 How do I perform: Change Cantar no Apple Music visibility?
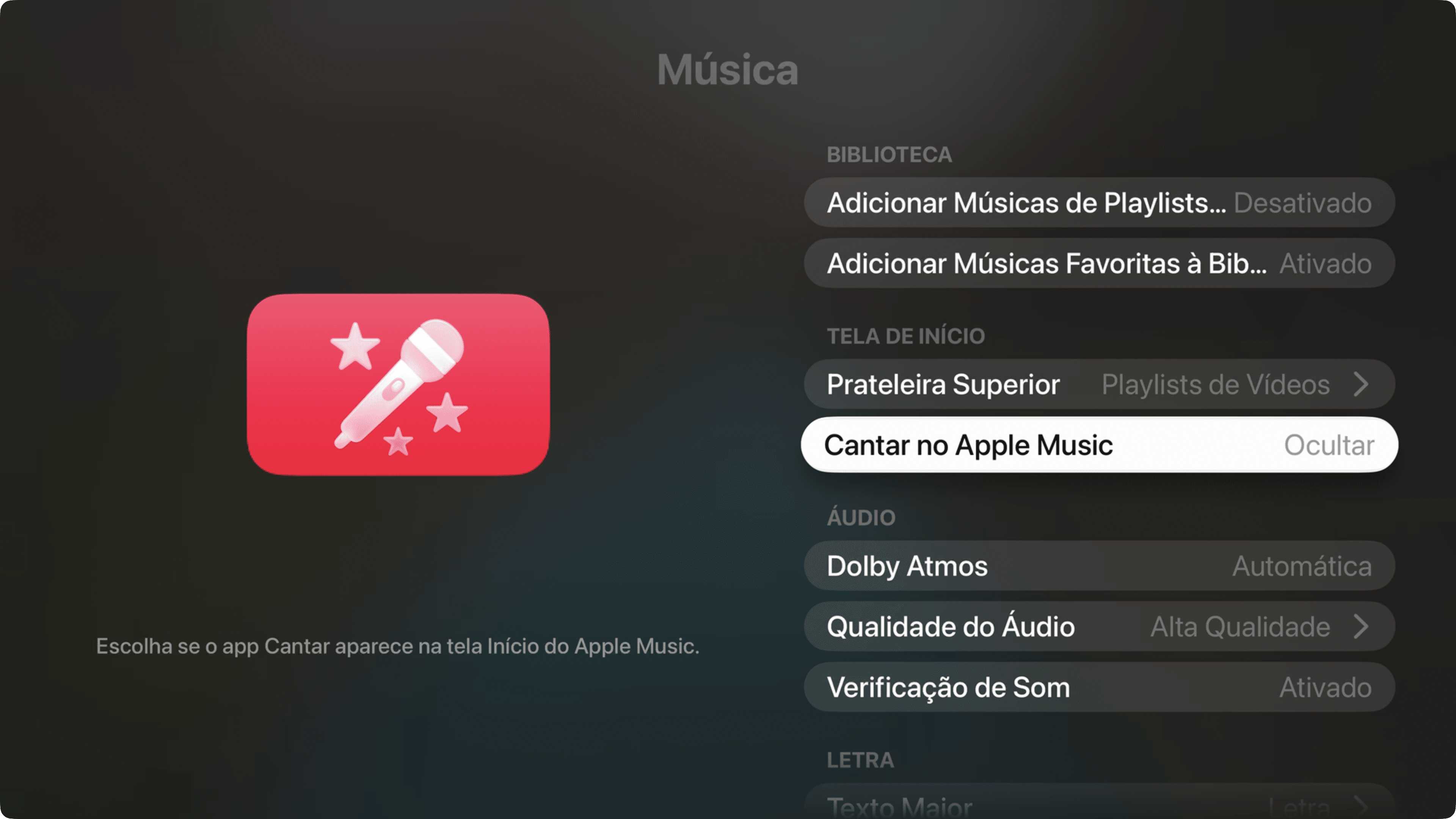(x=1099, y=445)
